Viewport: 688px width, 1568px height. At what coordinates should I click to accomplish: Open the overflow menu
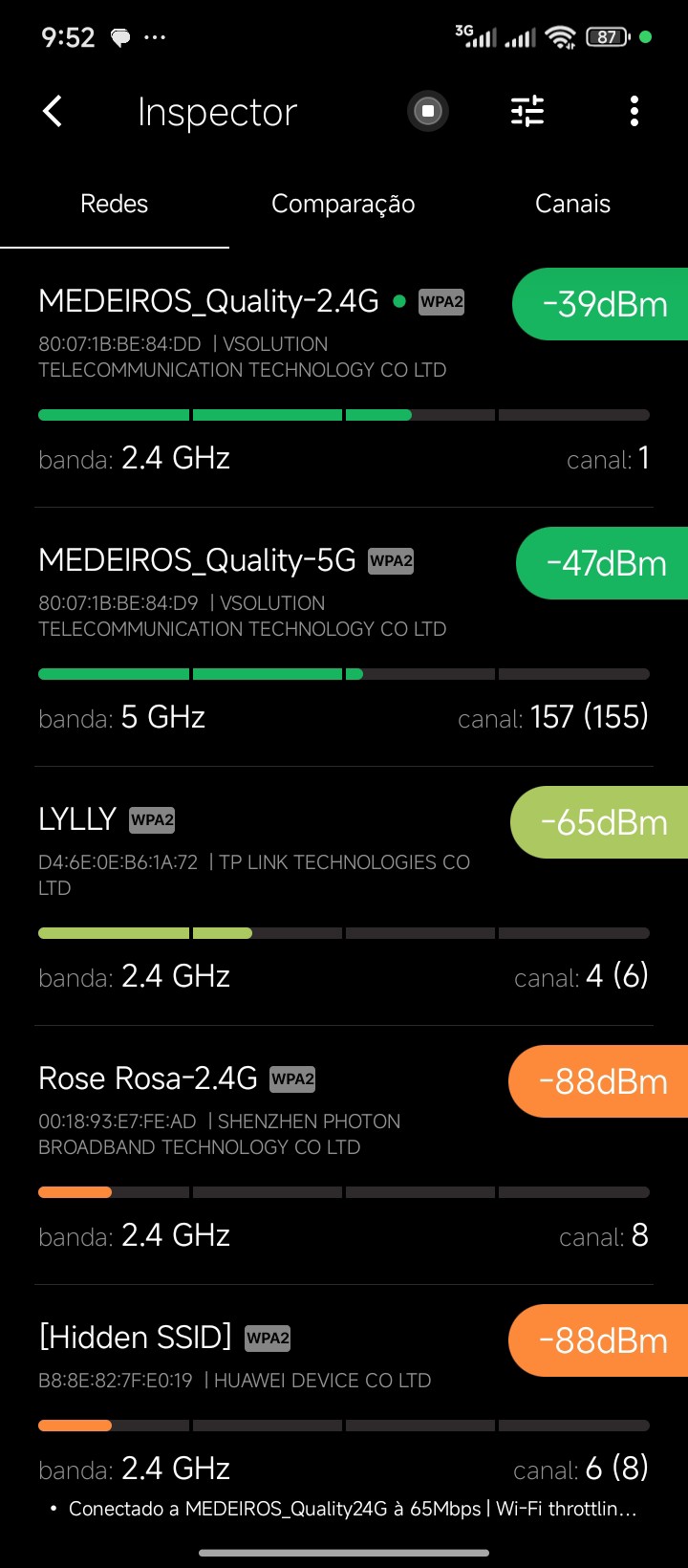(634, 112)
